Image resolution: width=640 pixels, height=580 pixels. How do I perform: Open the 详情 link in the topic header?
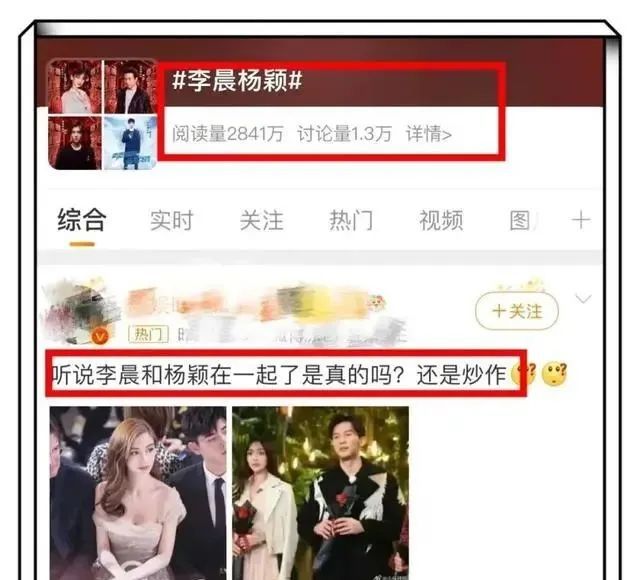(428, 133)
